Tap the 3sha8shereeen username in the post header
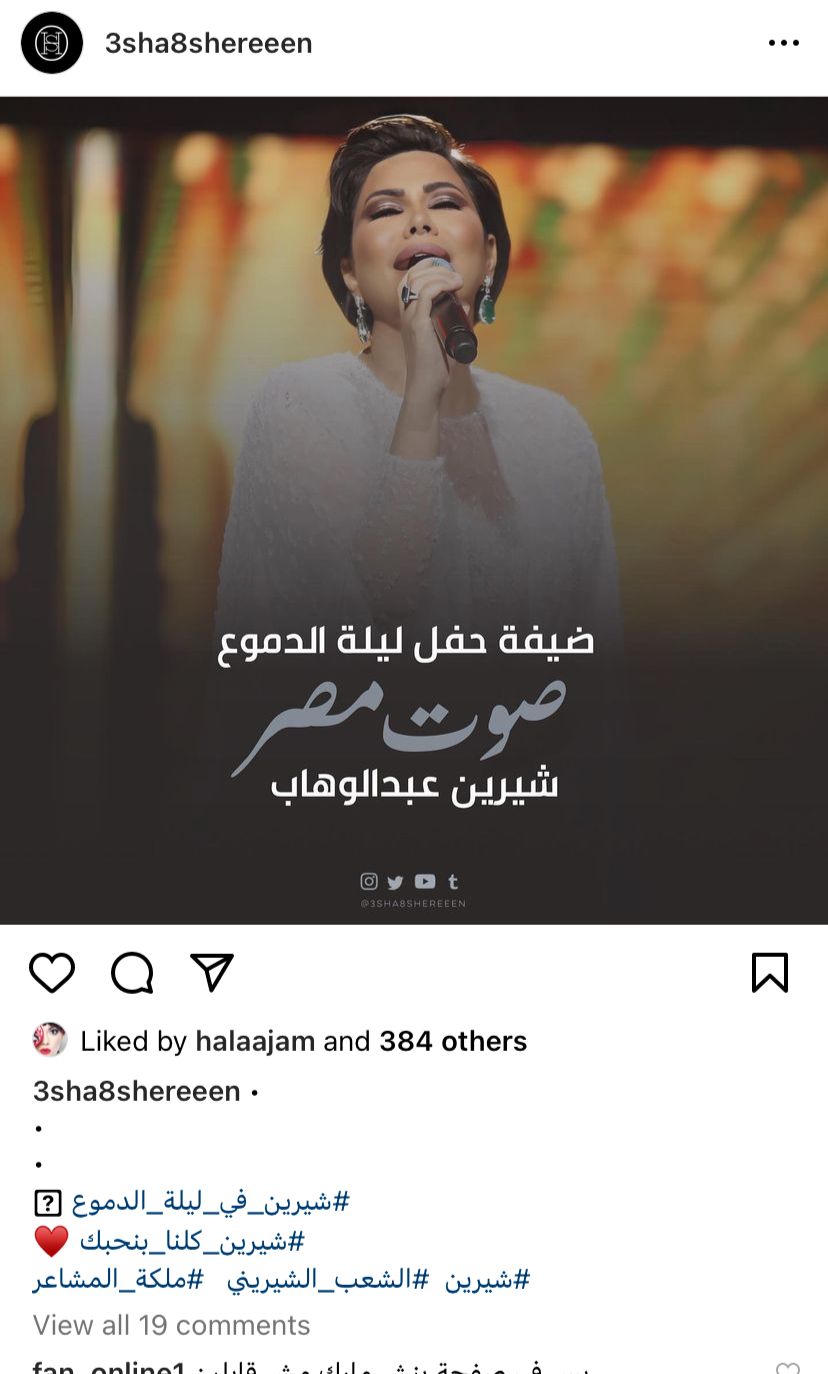This screenshot has height=1374, width=828. (x=209, y=44)
